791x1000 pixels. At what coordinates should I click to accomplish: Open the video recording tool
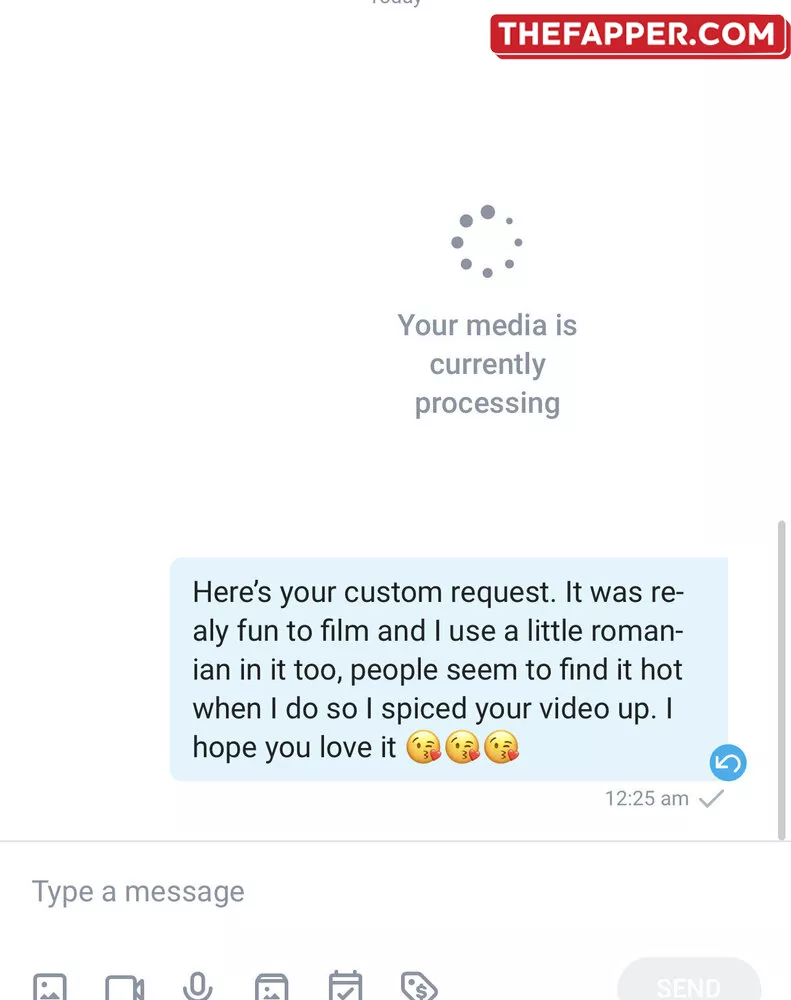(125, 987)
